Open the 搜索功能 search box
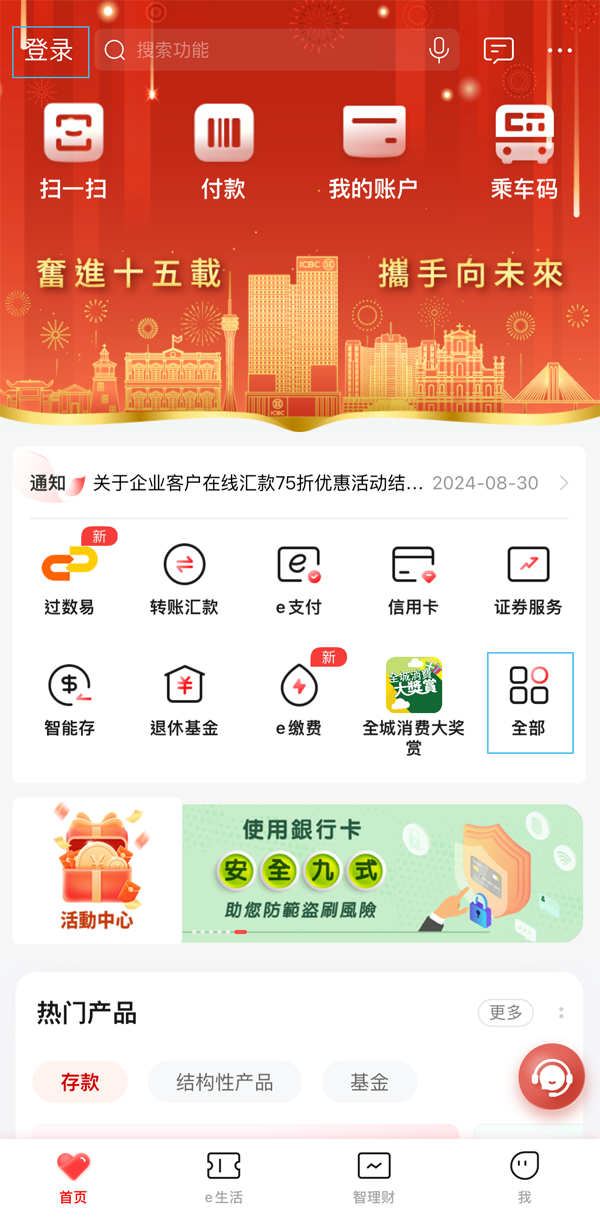The image size is (600, 1227). point(260,50)
